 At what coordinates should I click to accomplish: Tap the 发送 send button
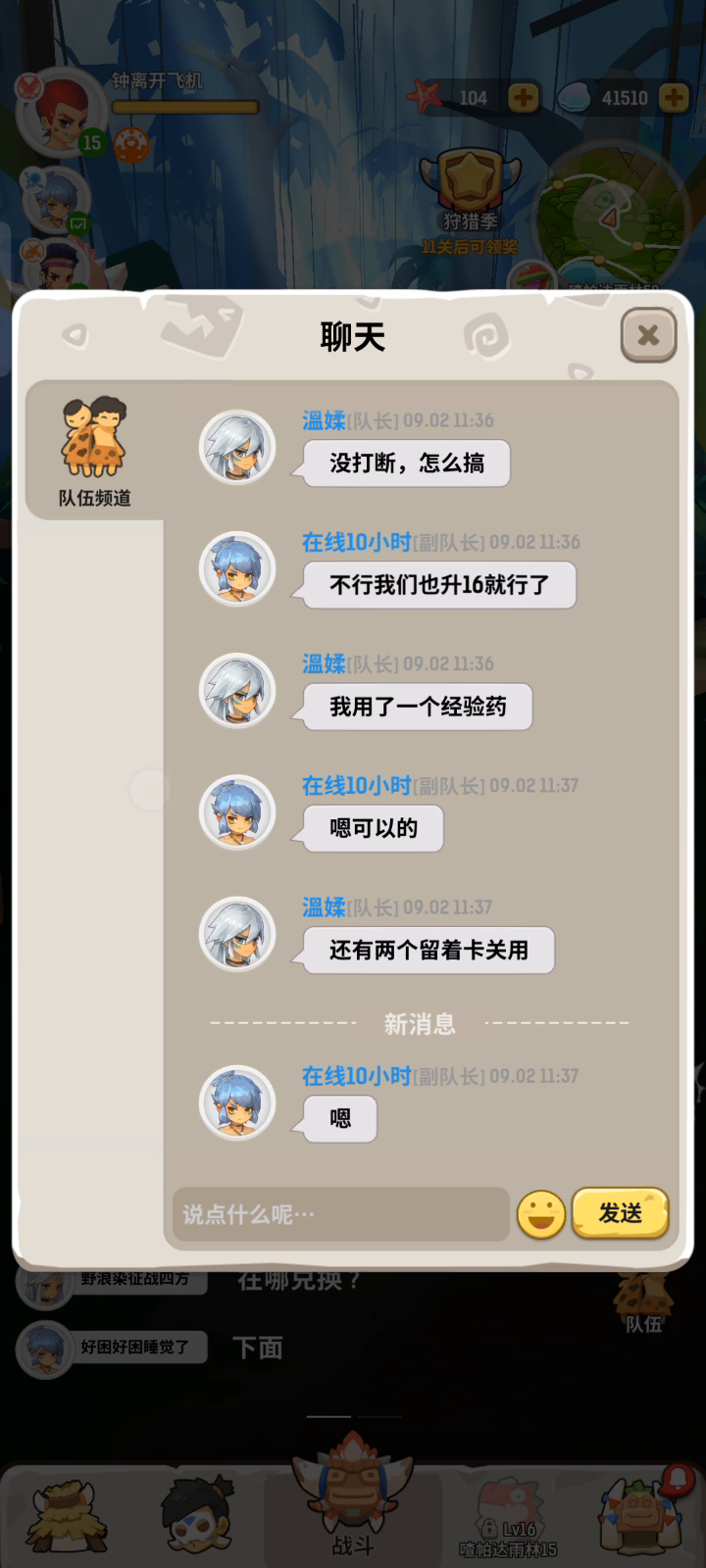[x=620, y=1213]
